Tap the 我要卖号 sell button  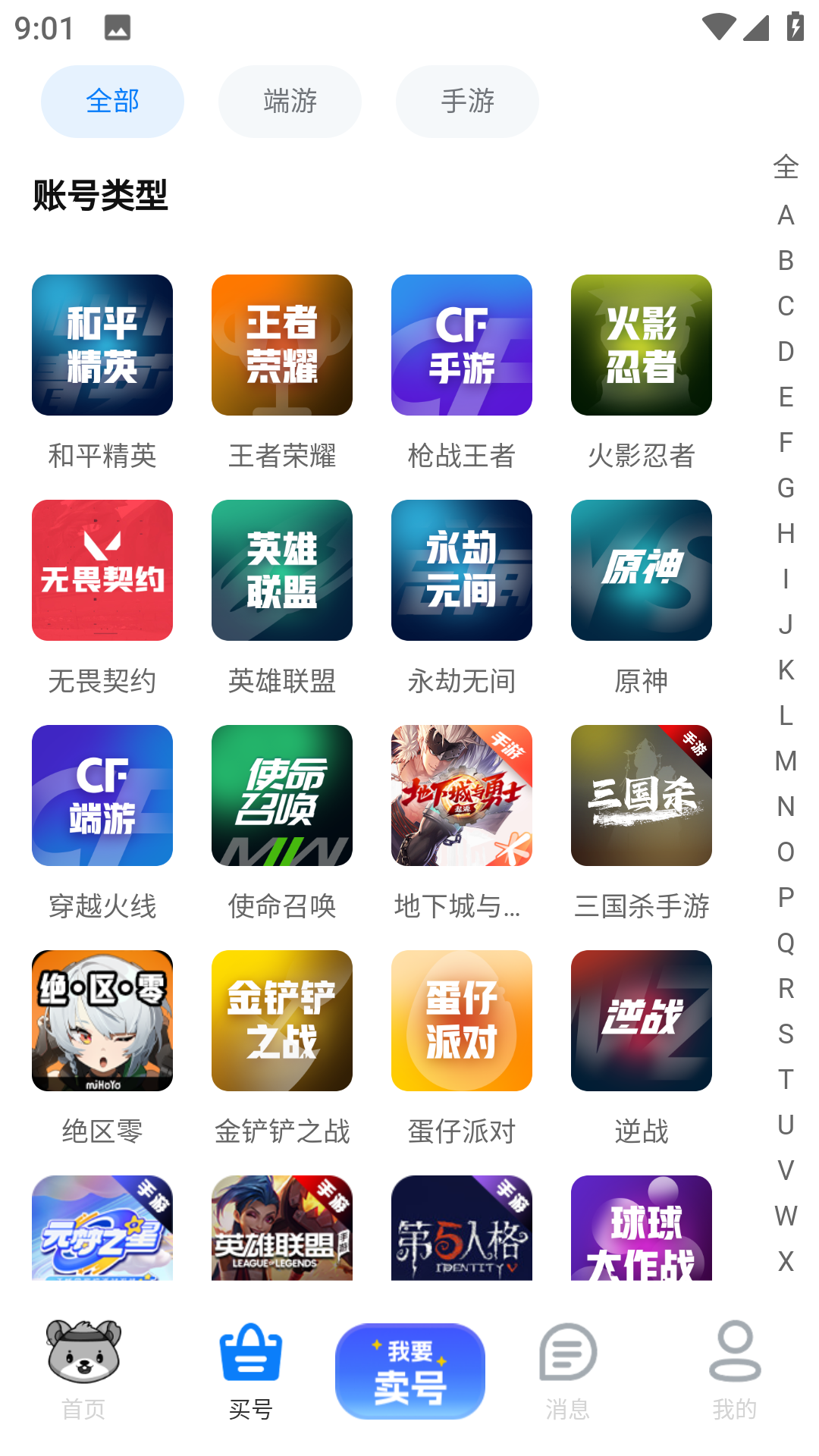pyautogui.click(x=410, y=1371)
